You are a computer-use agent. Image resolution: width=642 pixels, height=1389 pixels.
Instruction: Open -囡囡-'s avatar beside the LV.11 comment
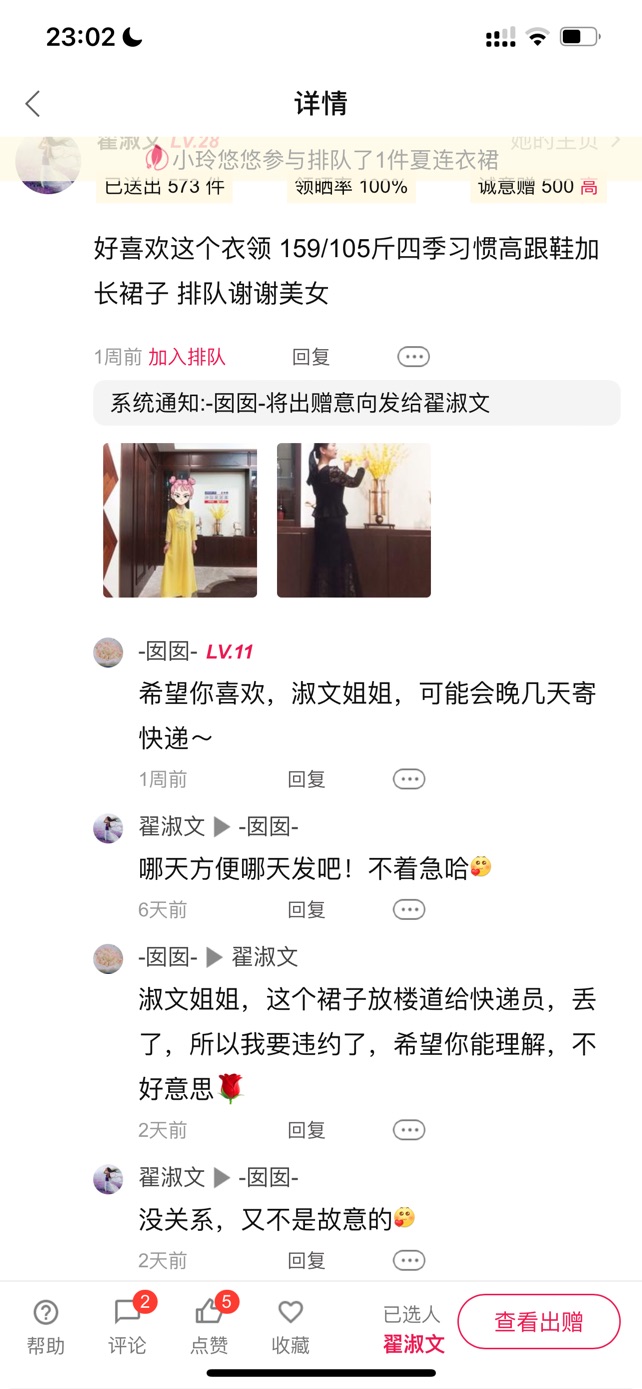point(108,652)
